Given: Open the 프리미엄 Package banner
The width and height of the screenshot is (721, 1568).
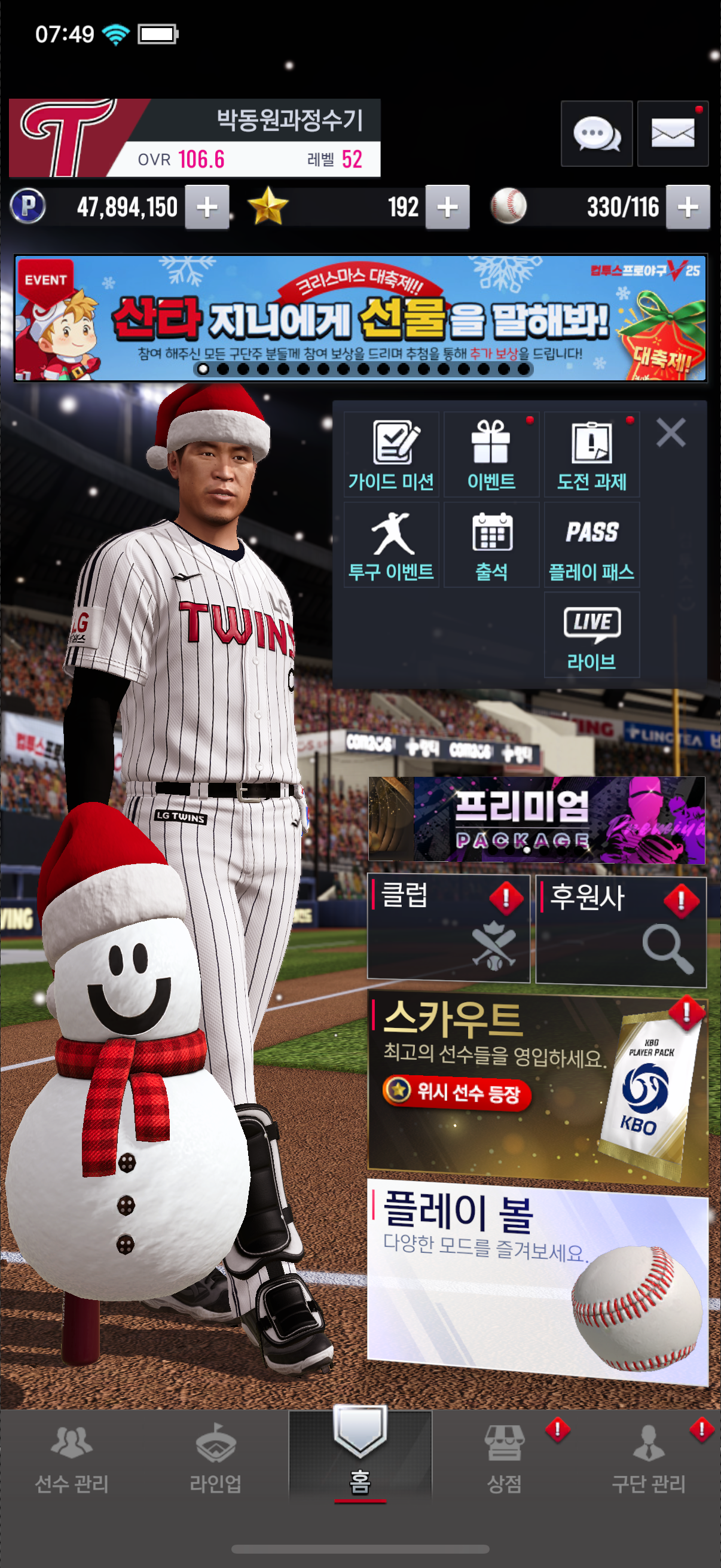Looking at the screenshot, I should pos(537,819).
